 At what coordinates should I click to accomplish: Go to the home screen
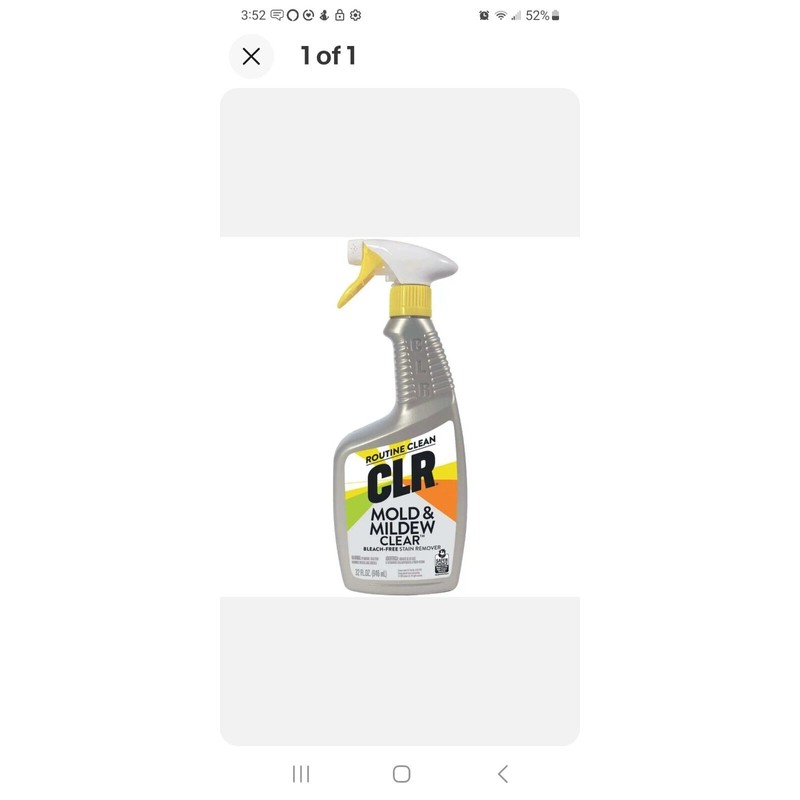[x=401, y=773]
